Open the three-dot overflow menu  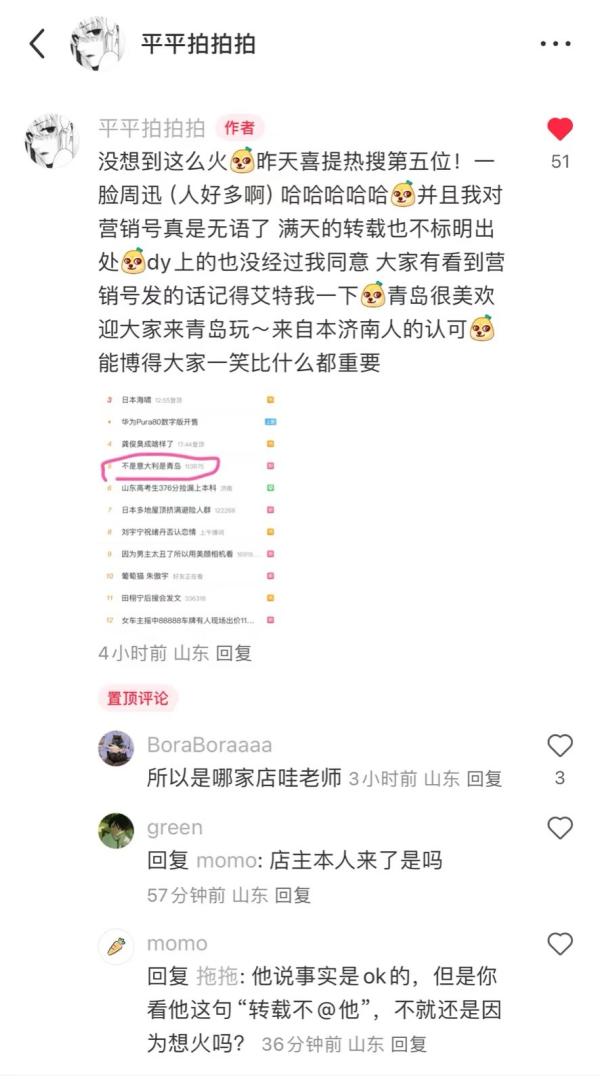coord(555,44)
